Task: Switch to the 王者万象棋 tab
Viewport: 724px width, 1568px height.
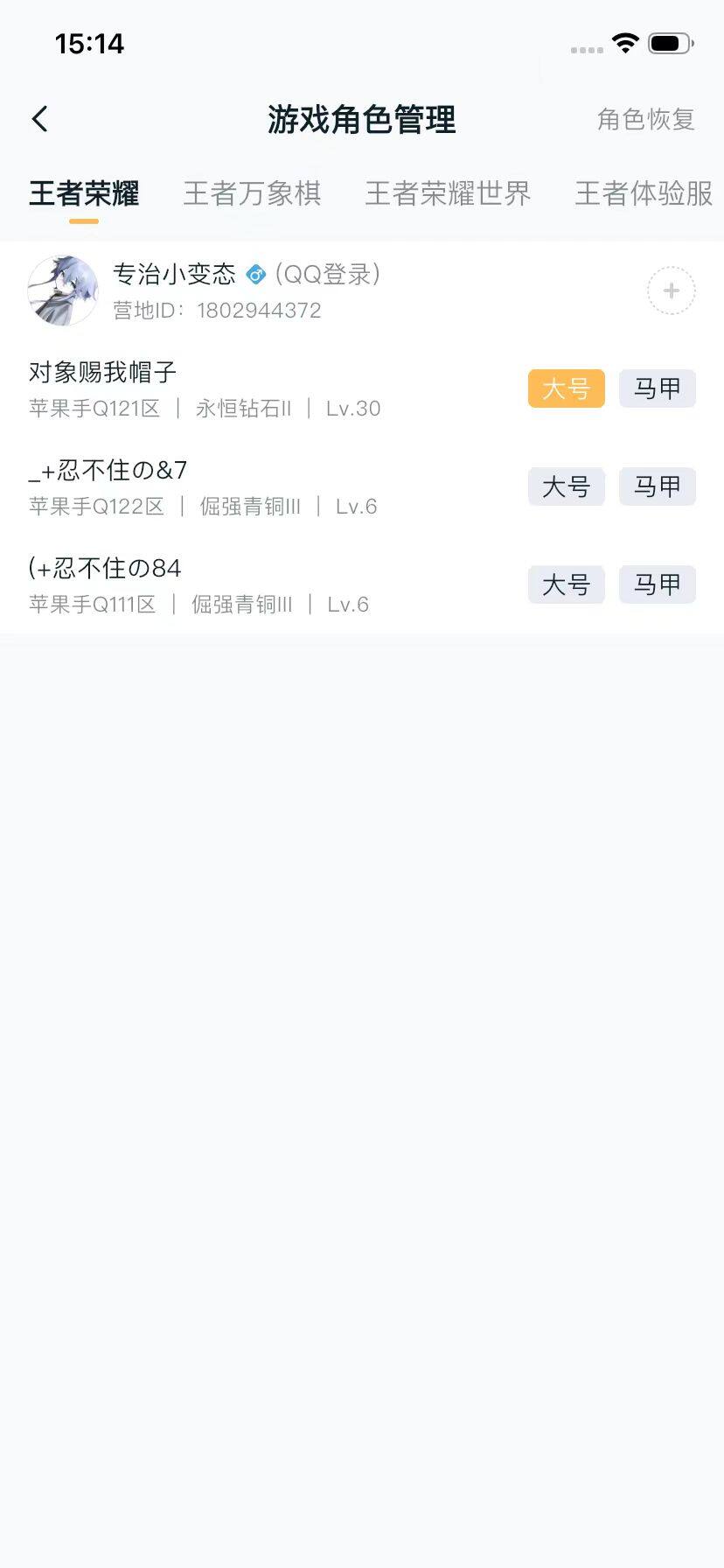Action: click(x=252, y=194)
